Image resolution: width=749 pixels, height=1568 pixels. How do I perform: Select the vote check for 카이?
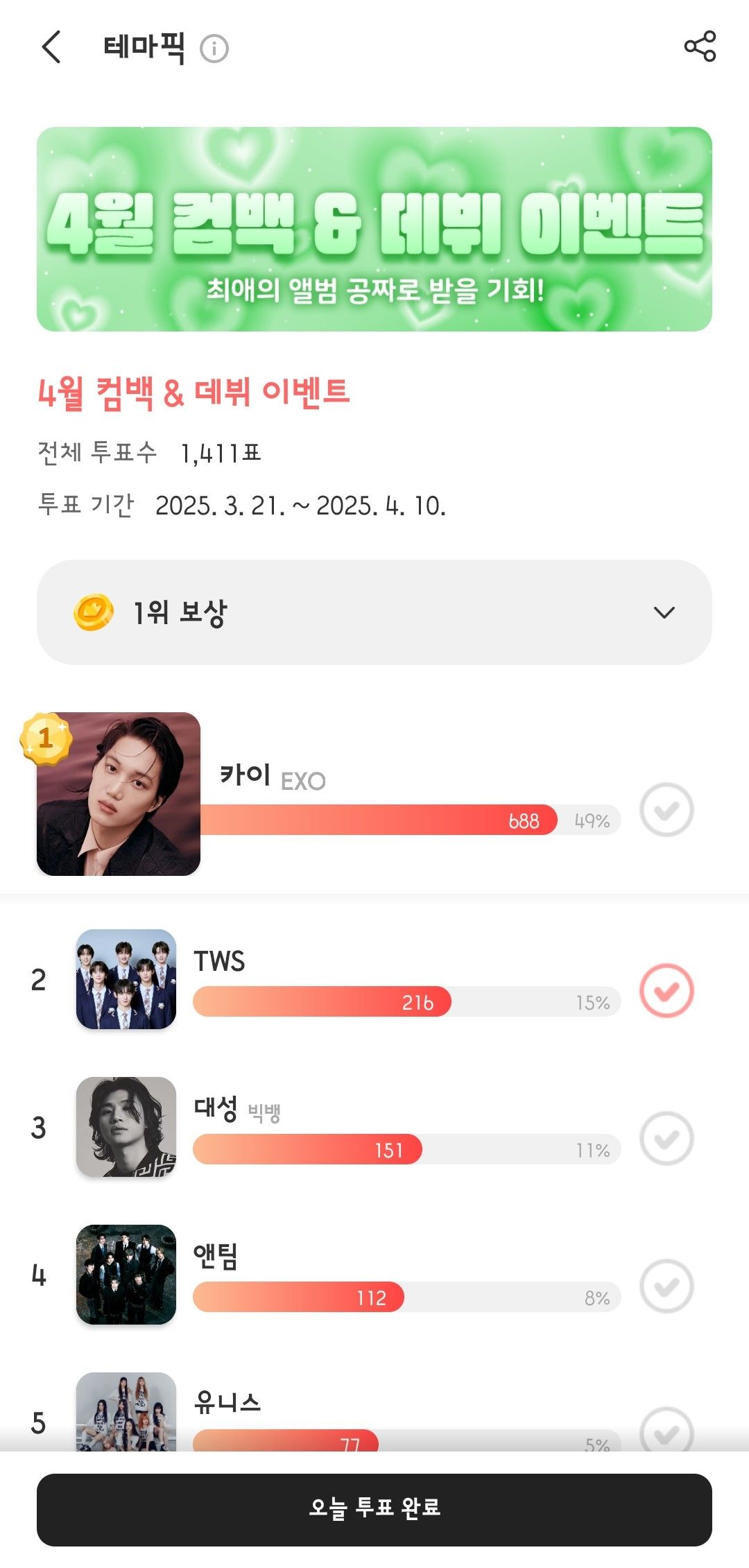point(666,810)
